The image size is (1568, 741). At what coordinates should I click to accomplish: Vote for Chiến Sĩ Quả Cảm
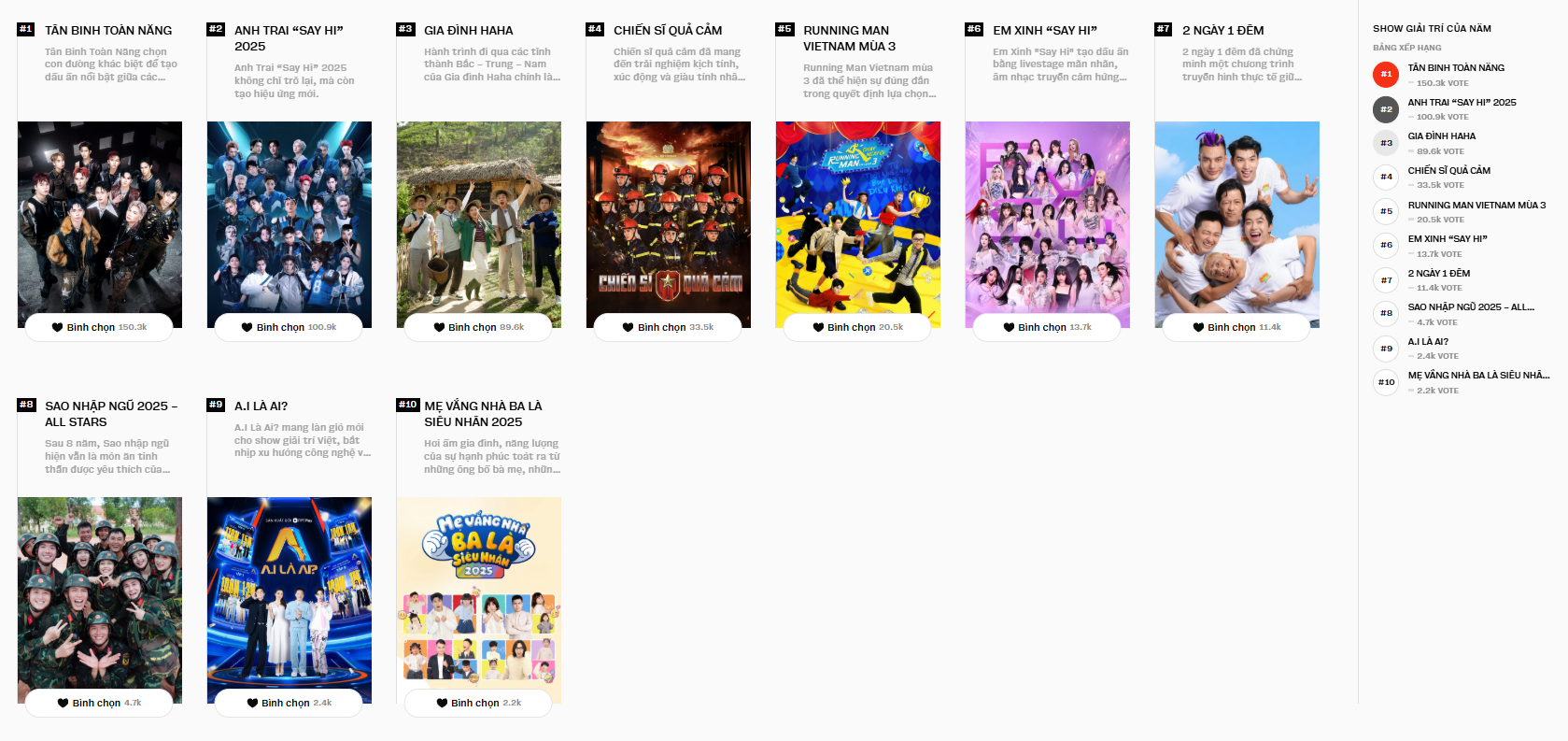coord(668,327)
